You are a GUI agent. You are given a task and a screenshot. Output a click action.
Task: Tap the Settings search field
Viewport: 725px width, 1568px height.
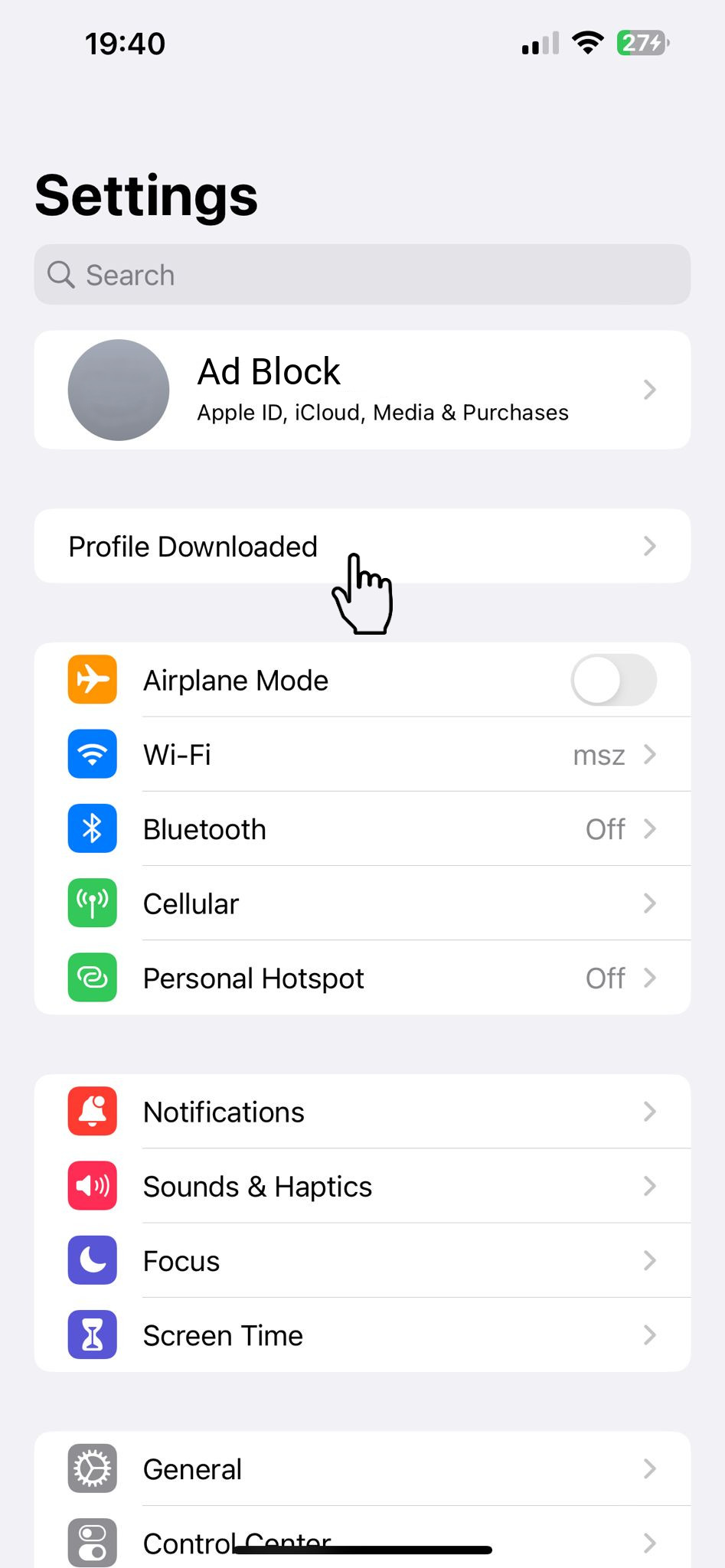pos(361,275)
